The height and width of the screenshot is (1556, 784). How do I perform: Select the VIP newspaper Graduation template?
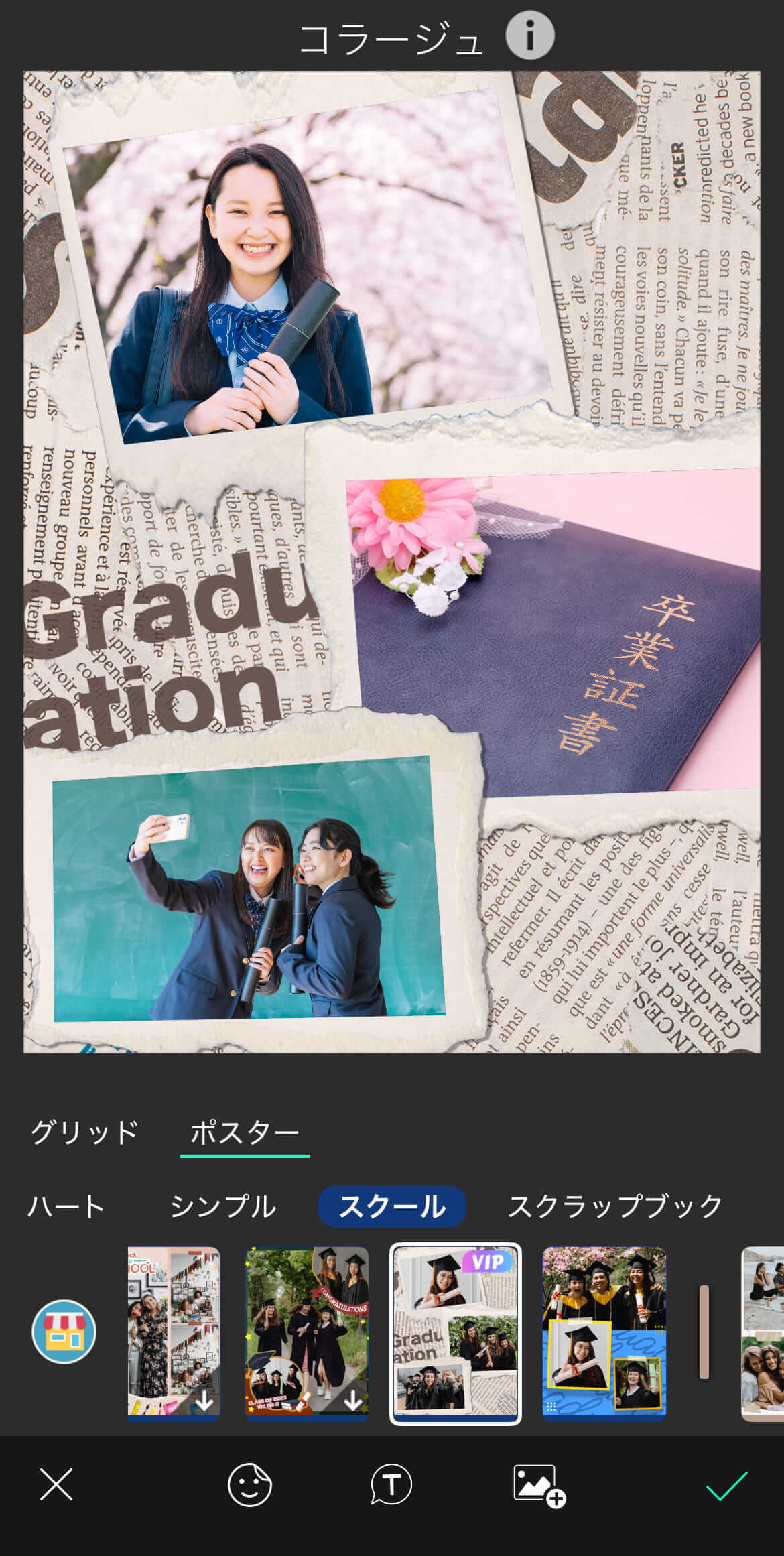coord(456,1334)
